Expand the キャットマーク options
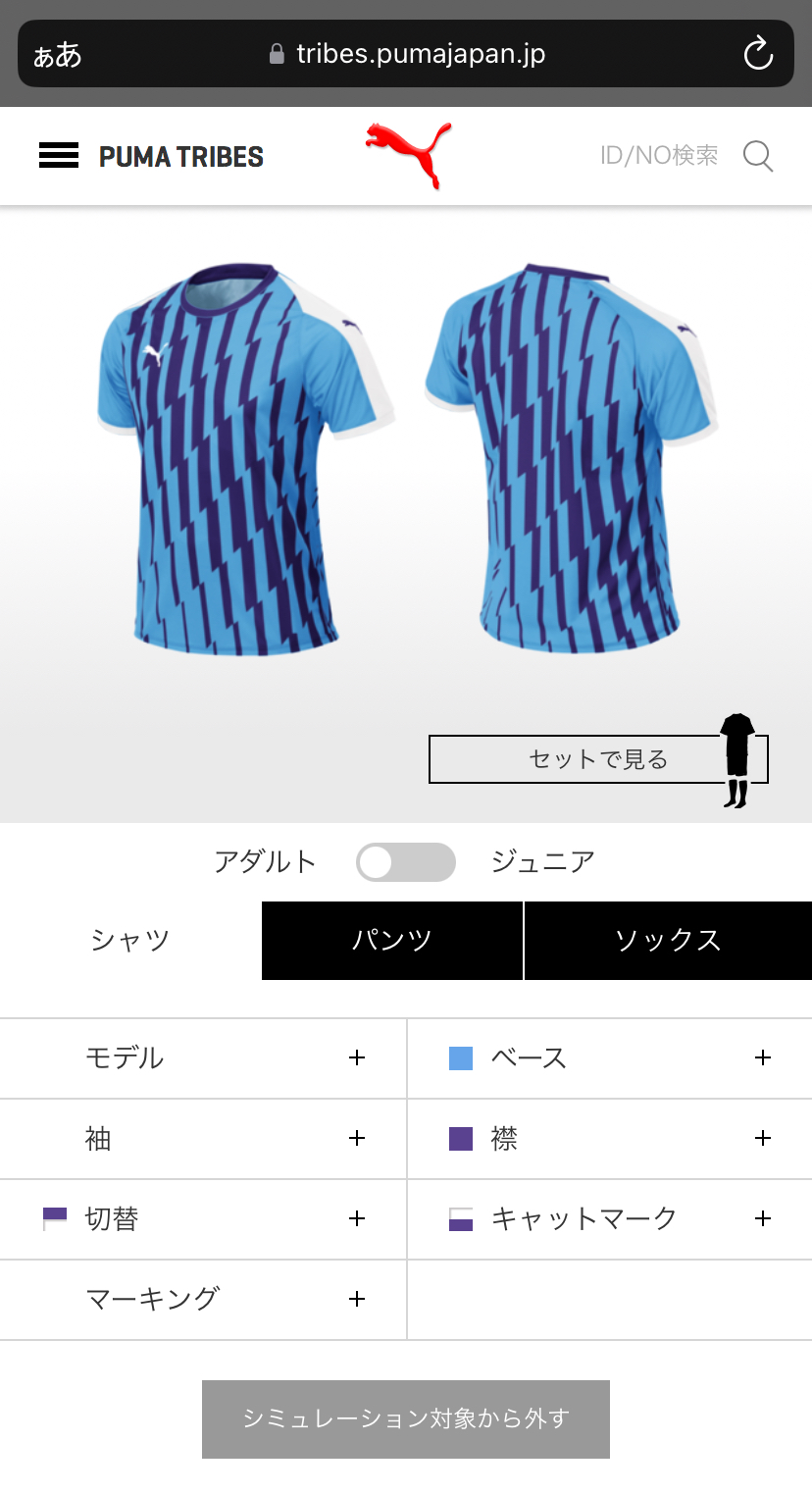 [x=609, y=1219]
